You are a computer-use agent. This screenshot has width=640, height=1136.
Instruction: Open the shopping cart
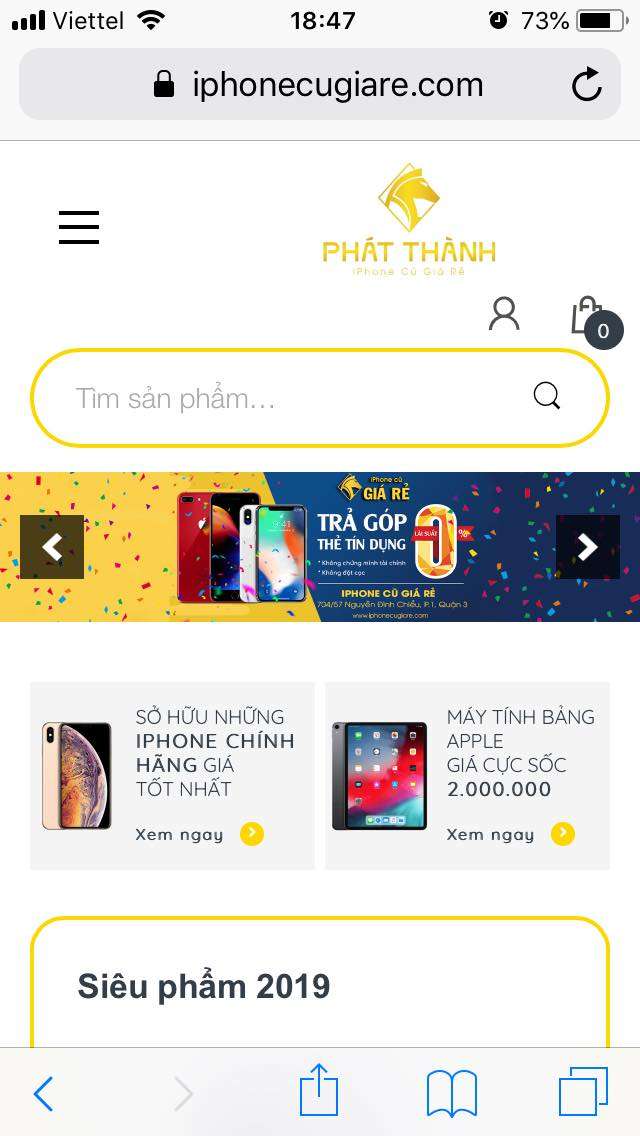[x=590, y=317]
